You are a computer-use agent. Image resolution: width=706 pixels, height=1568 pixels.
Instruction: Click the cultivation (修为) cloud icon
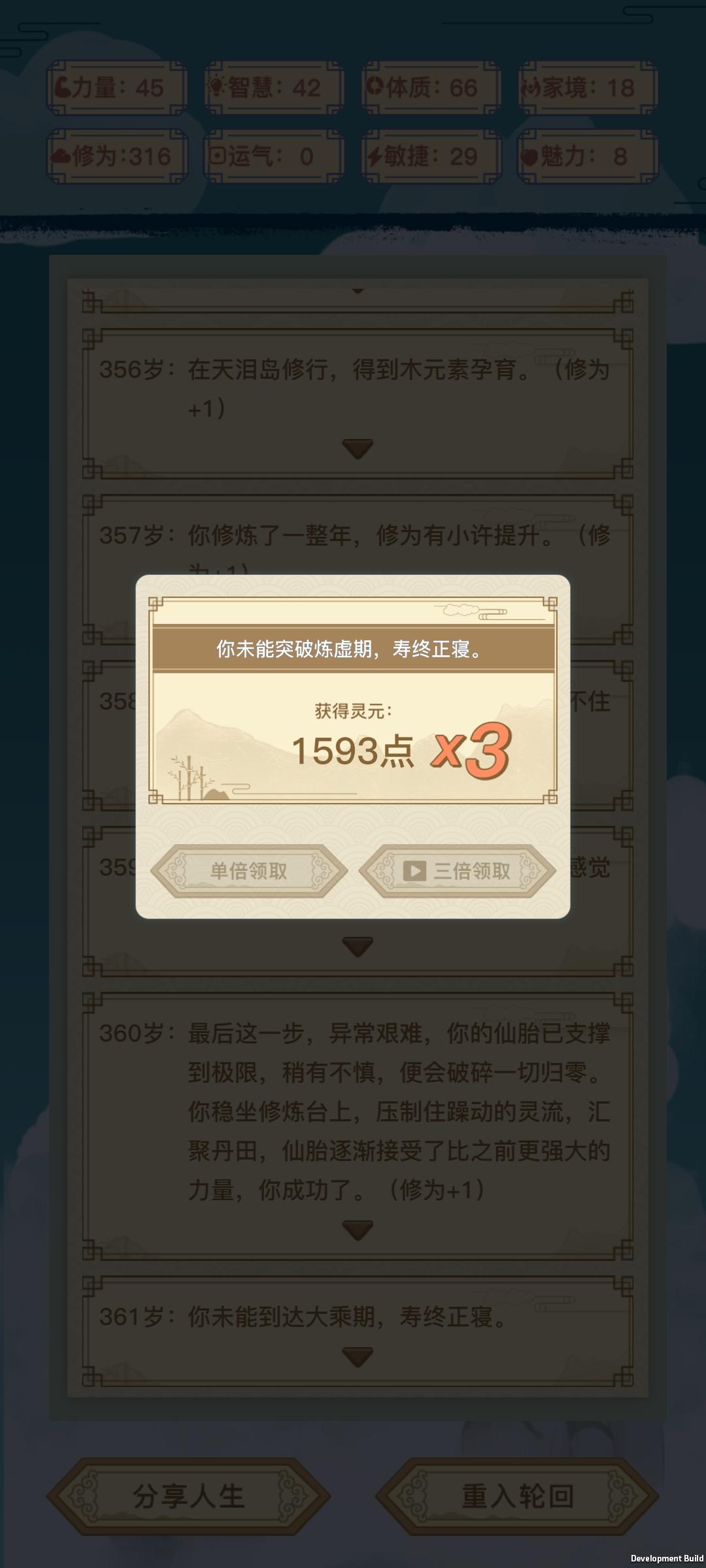point(61,155)
